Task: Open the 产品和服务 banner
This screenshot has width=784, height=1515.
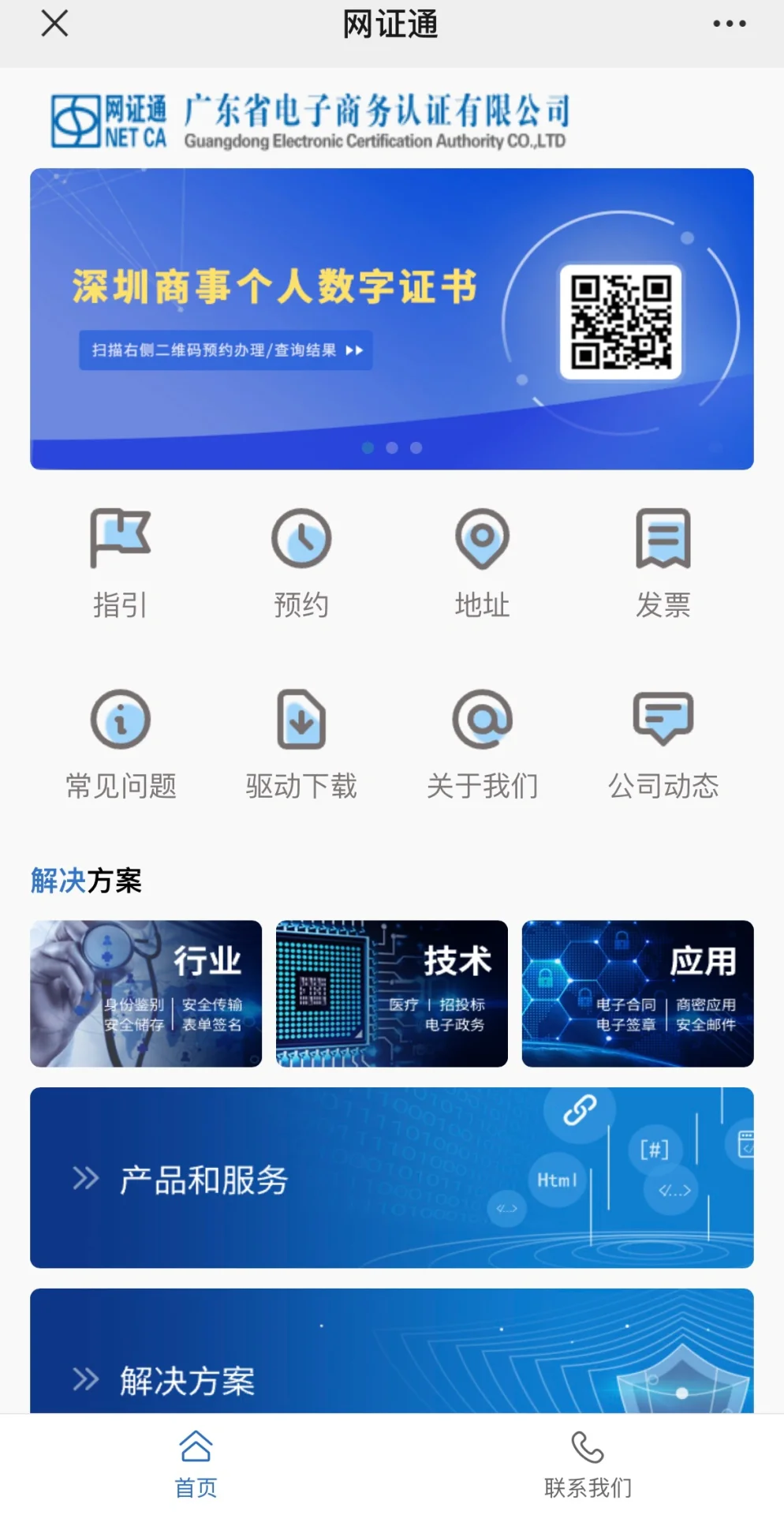Action: (x=391, y=1177)
